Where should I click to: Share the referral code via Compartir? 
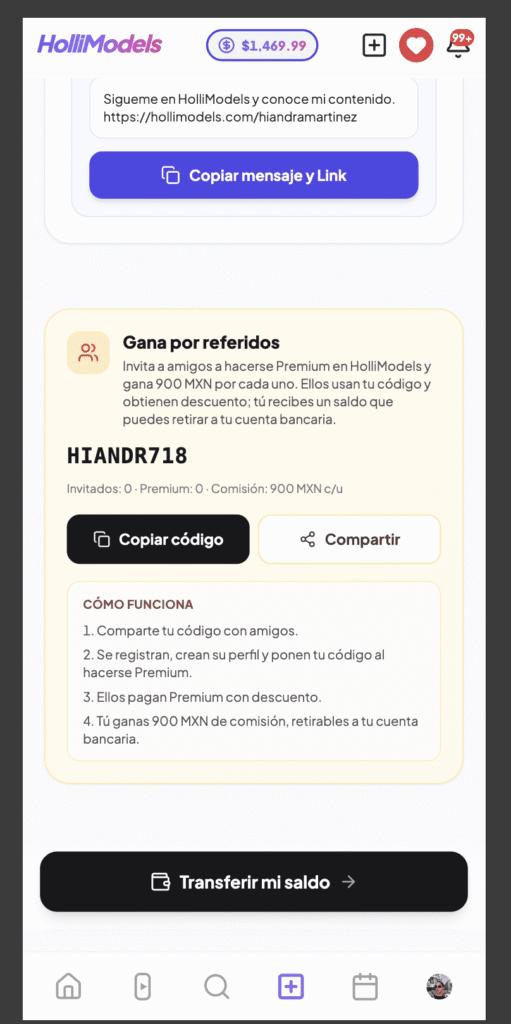pyautogui.click(x=350, y=539)
